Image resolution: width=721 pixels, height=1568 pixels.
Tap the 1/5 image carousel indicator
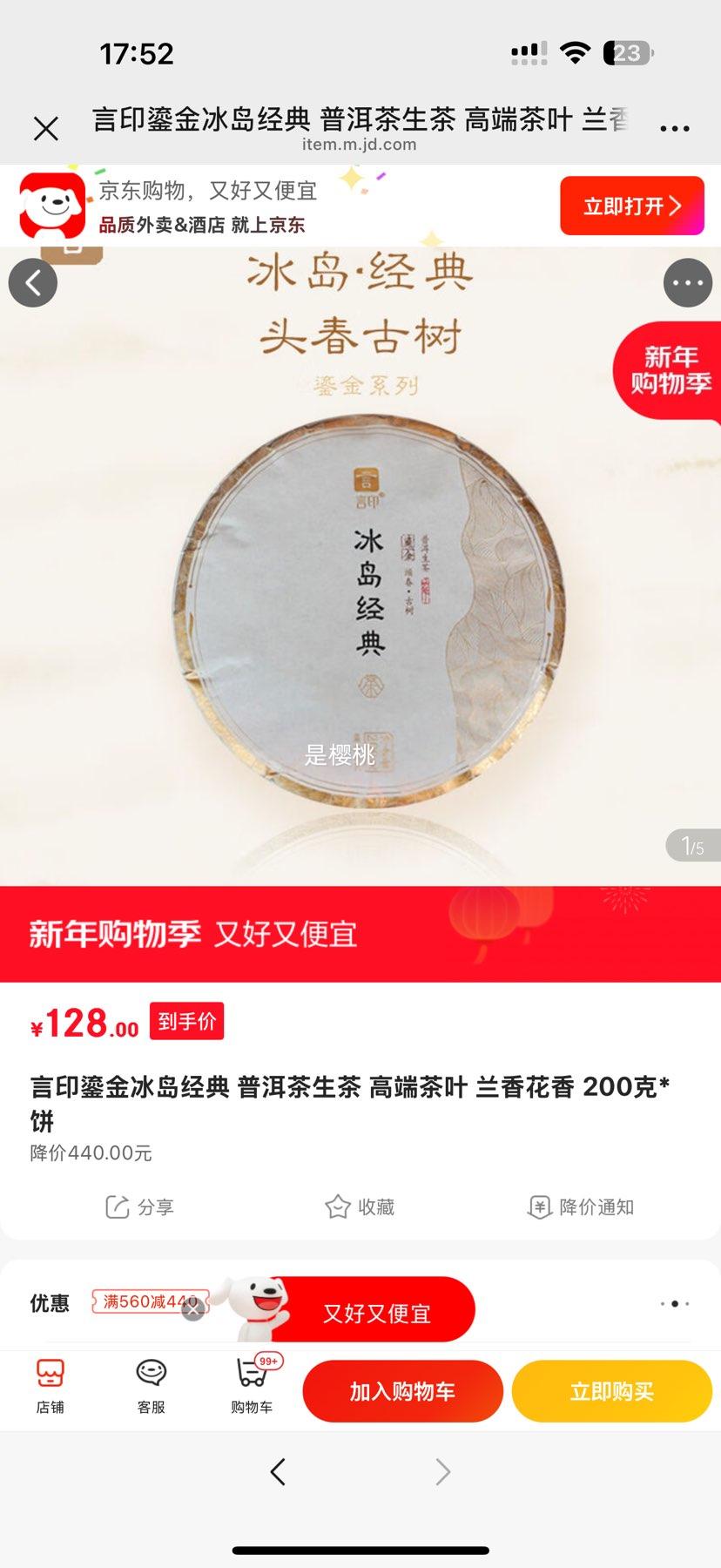point(691,845)
